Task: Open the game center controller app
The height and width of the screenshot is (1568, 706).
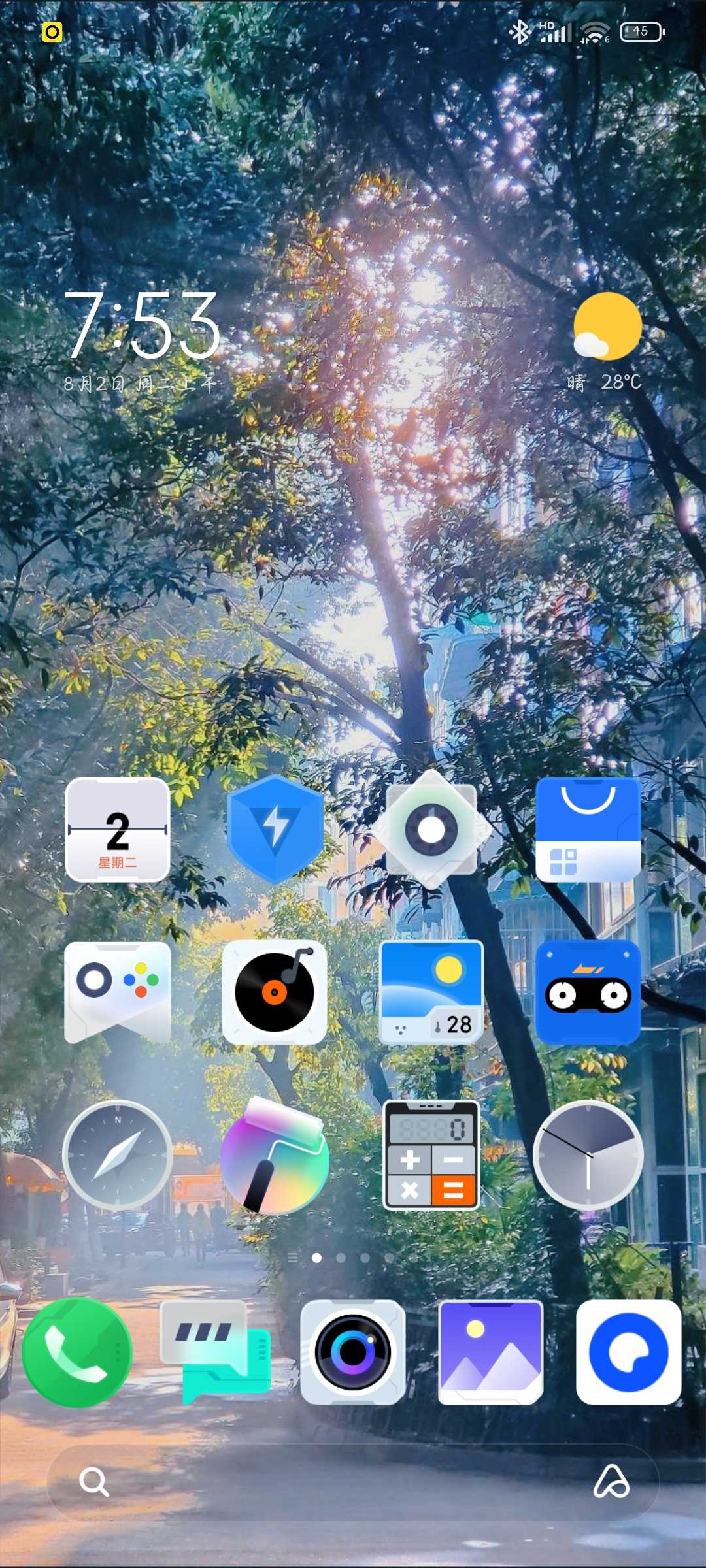Action: point(118,992)
